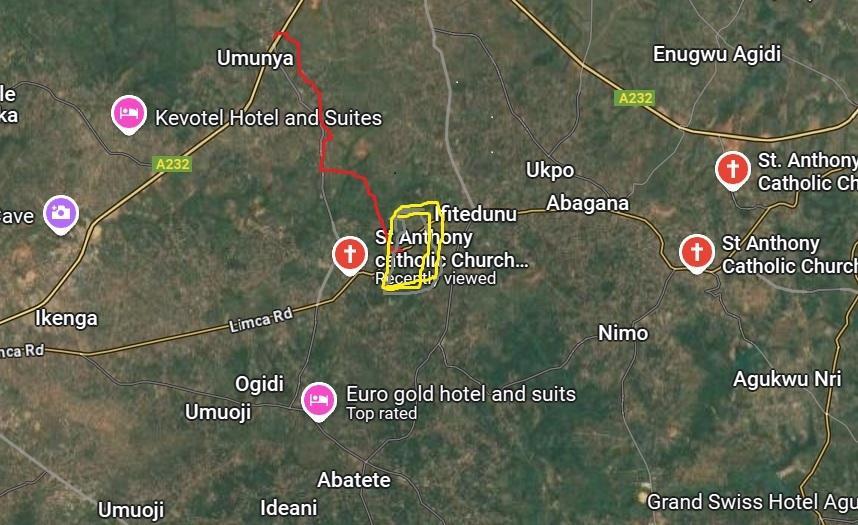The width and height of the screenshot is (858, 525).
Task: Select the Euro gold hotel and suits marker
Action: click(319, 400)
